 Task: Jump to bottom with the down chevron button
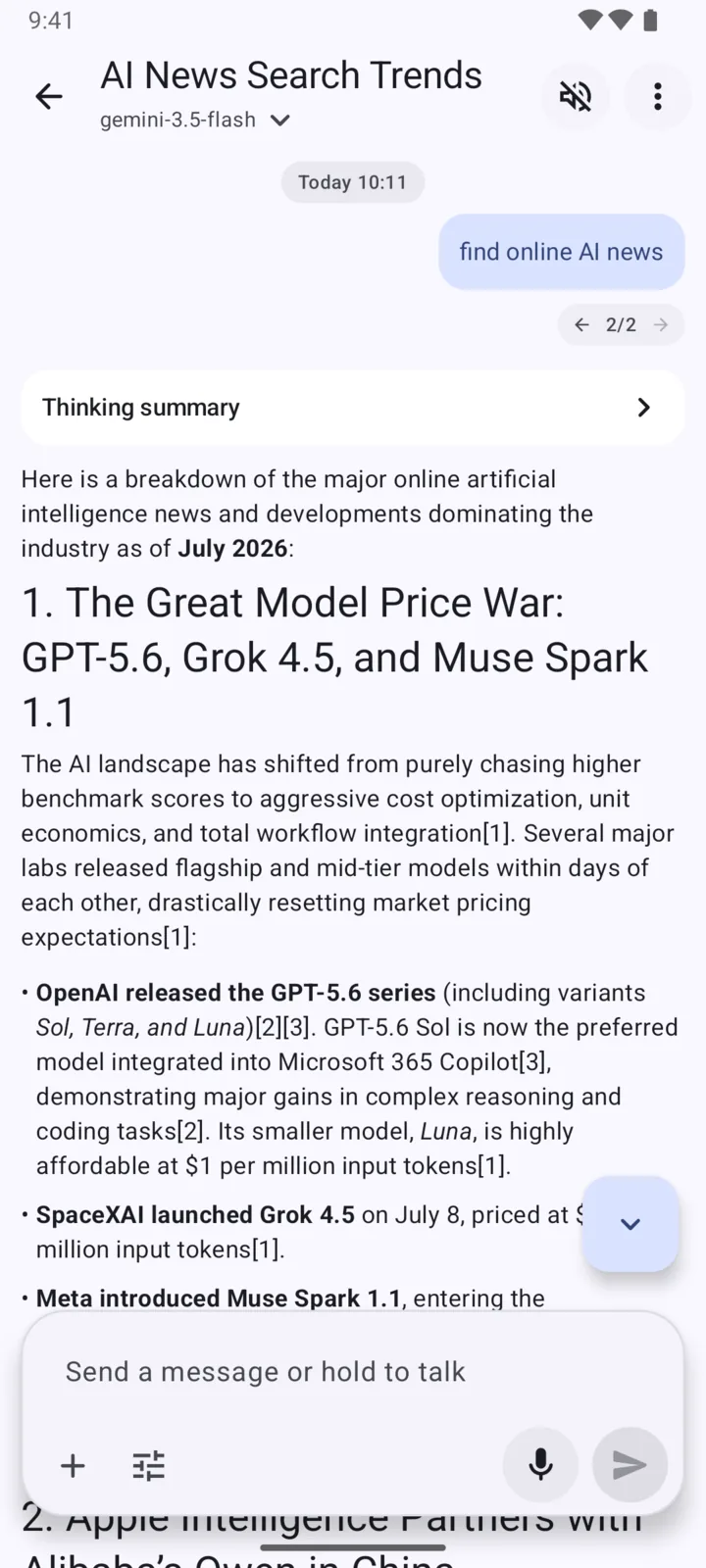(630, 1224)
